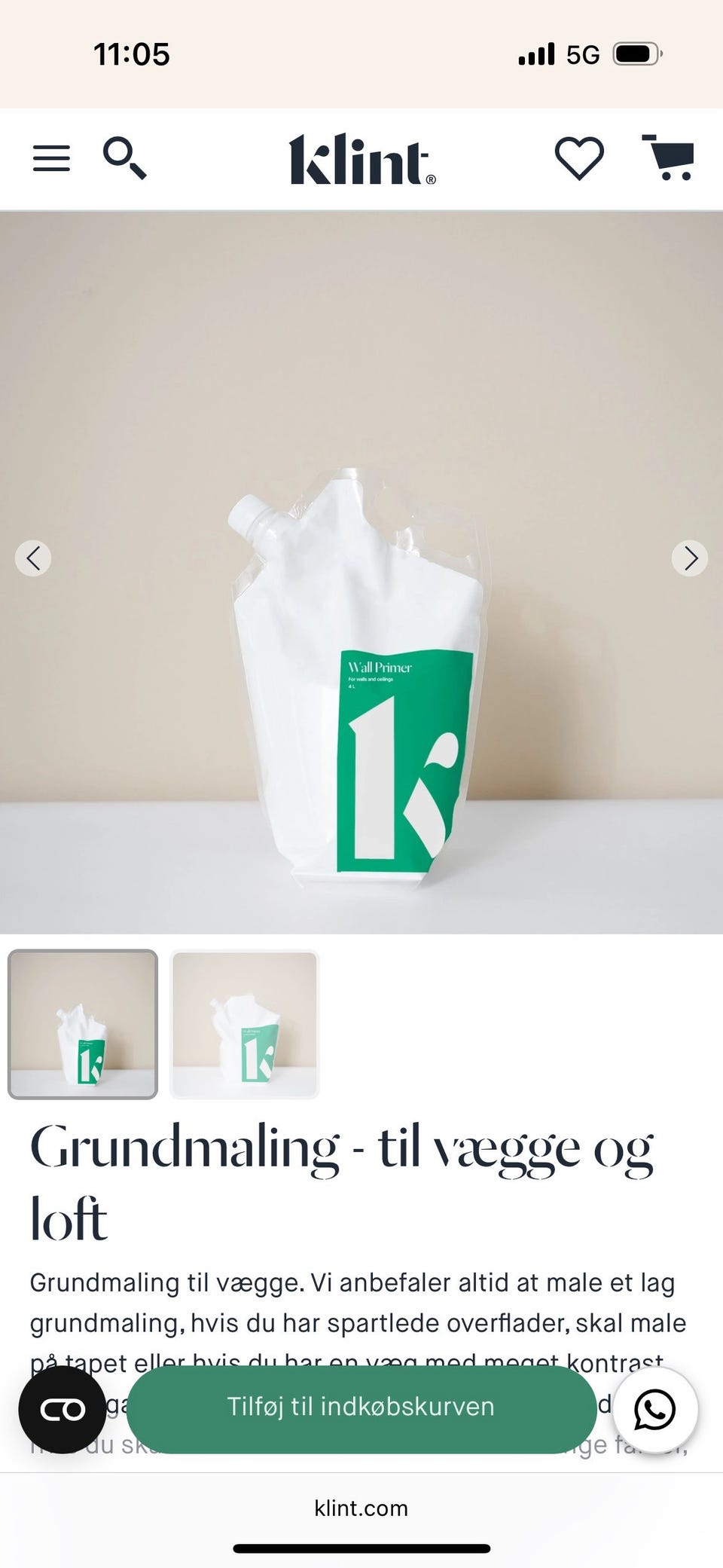The image size is (723, 1568).
Task: Open the shopping cart
Action: 668,157
